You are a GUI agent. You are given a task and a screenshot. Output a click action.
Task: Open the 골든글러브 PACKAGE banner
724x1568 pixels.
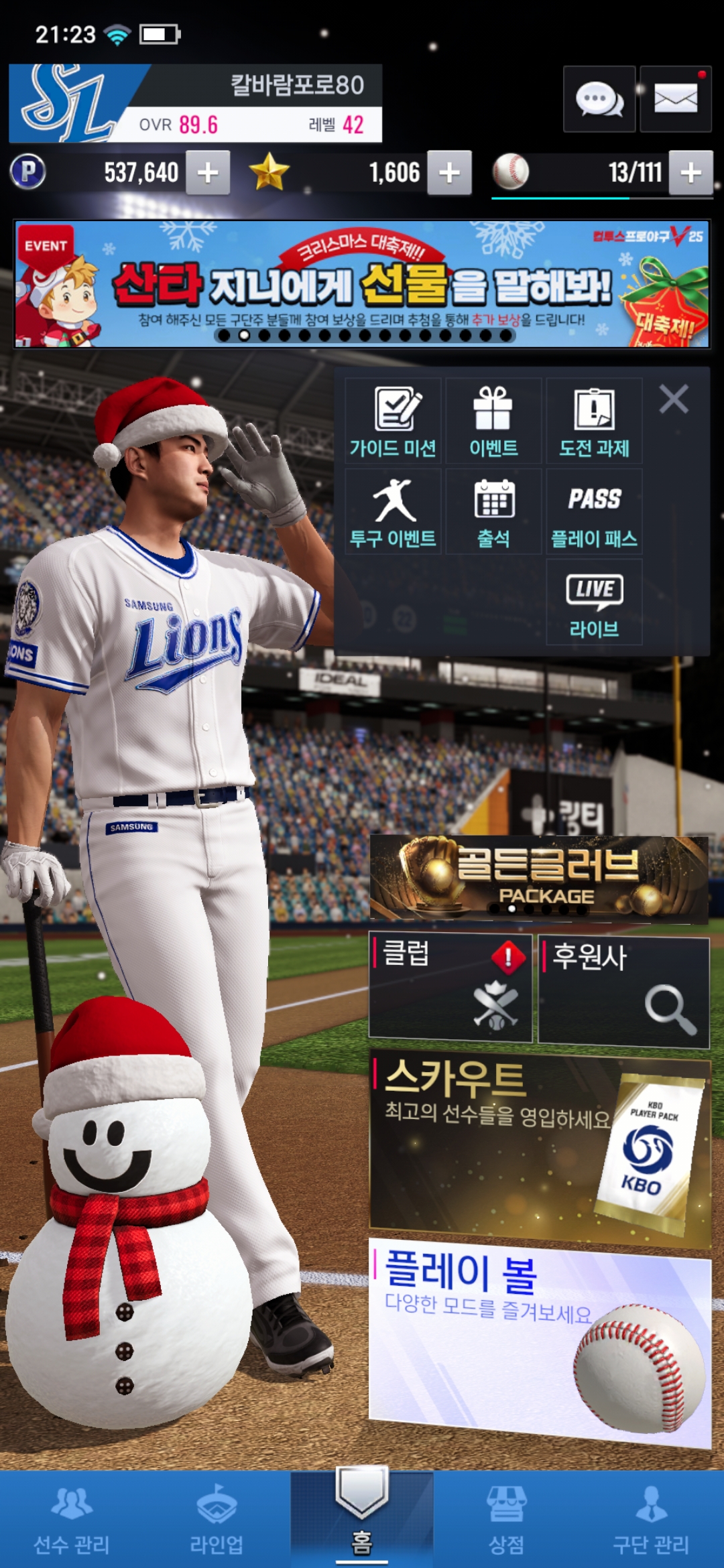pyautogui.click(x=539, y=878)
